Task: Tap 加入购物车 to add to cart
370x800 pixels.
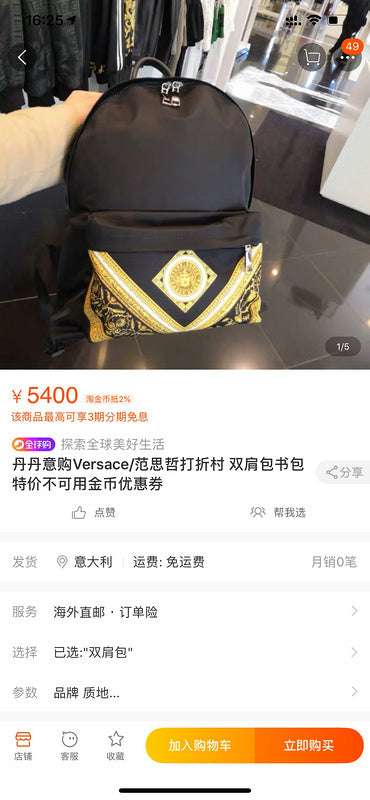Action: click(x=200, y=745)
